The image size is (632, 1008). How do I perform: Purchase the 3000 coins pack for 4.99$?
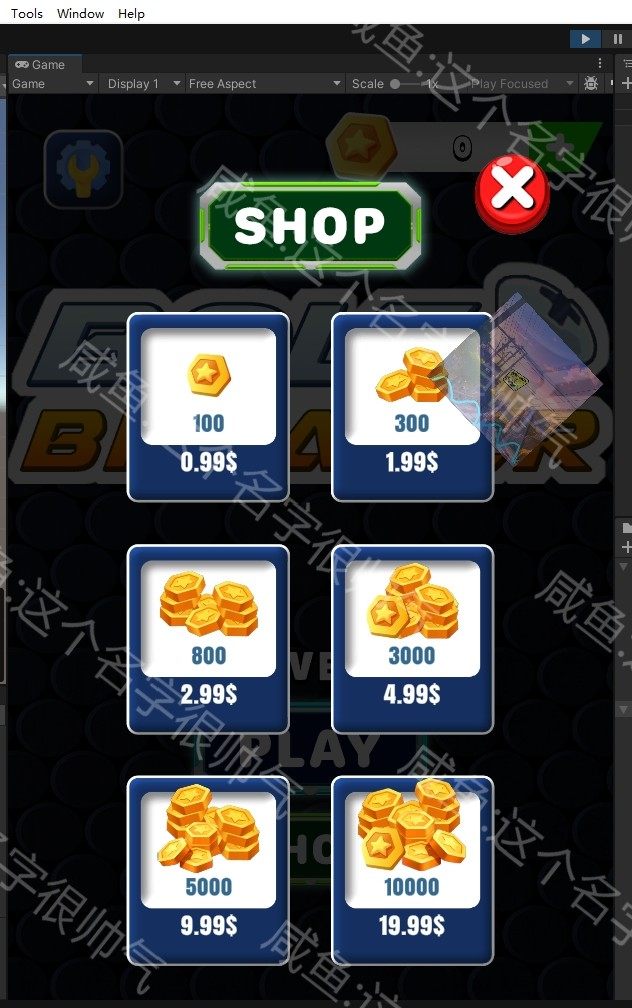pyautogui.click(x=412, y=638)
